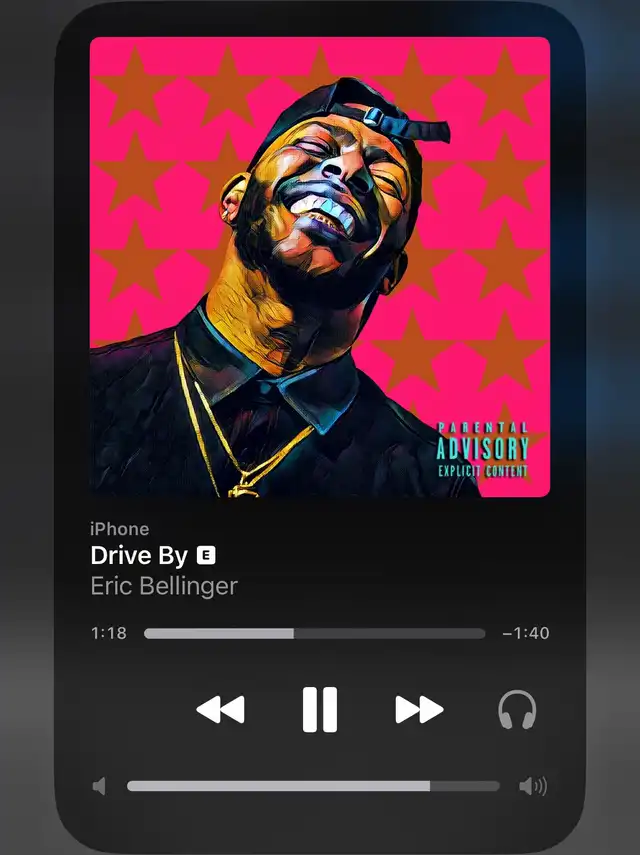
Task: Pause the song Drive By
Action: click(x=320, y=710)
